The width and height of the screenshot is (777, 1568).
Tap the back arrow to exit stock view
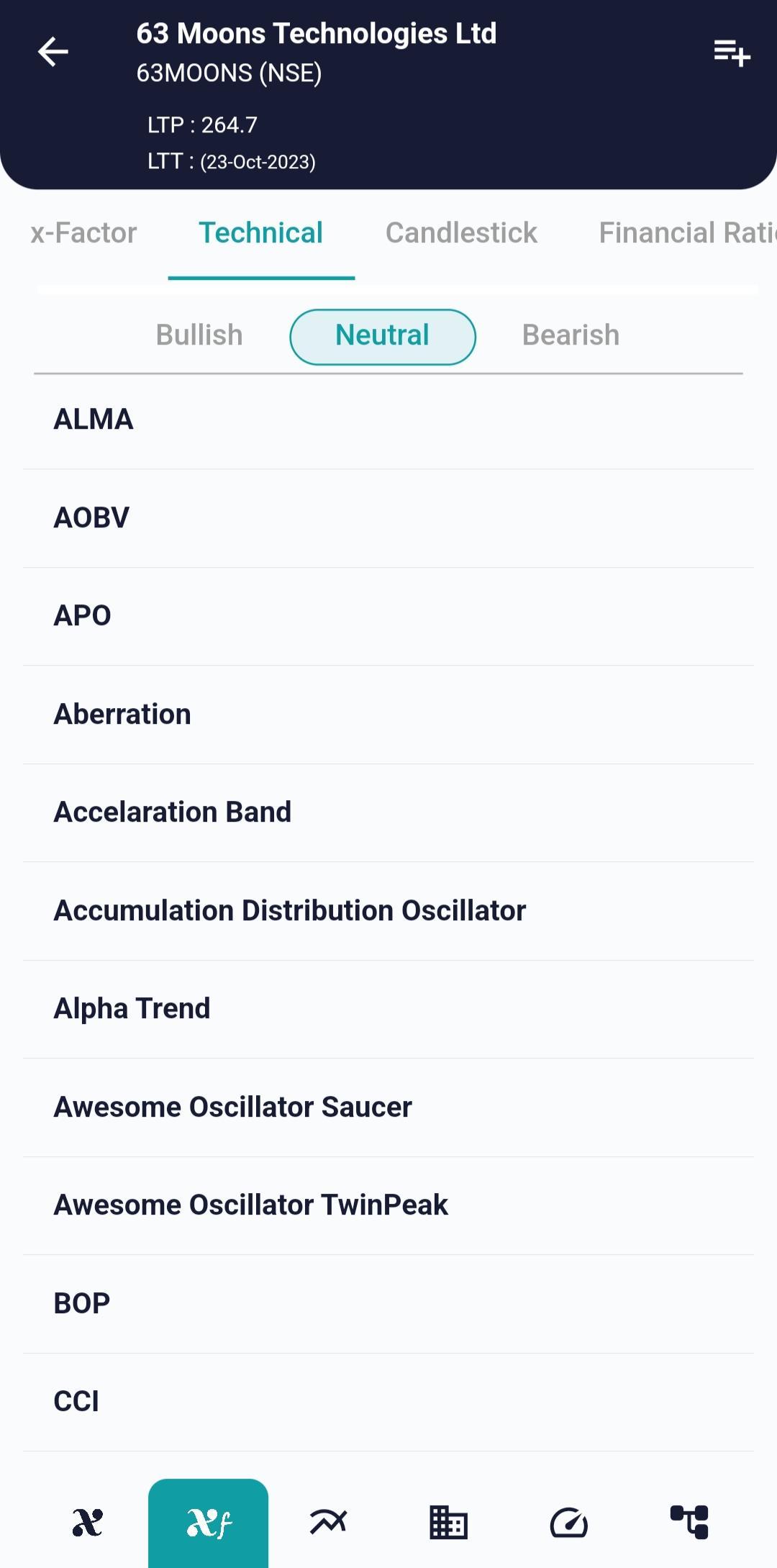click(x=54, y=53)
